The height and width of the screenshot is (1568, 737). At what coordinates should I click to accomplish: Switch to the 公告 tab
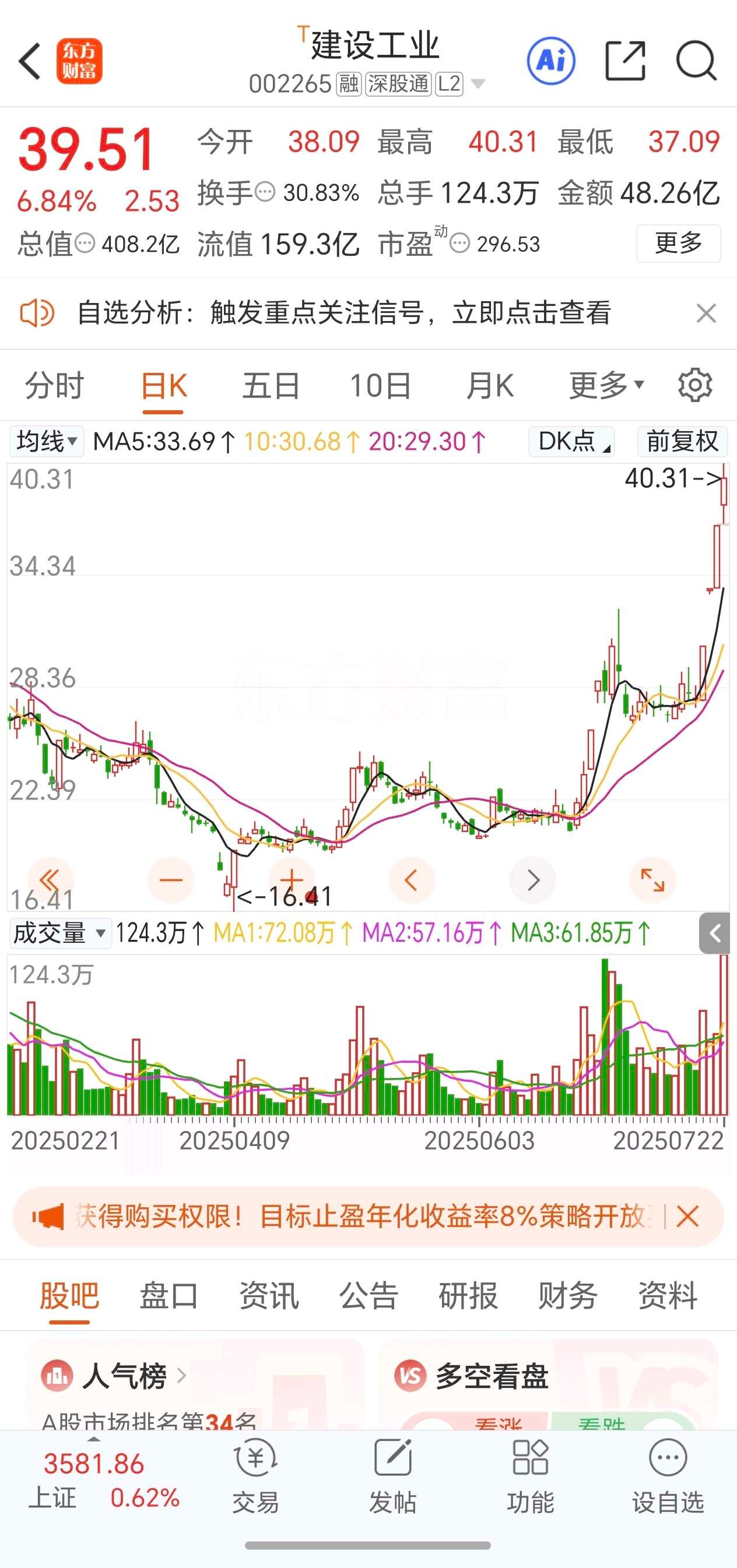click(368, 1295)
